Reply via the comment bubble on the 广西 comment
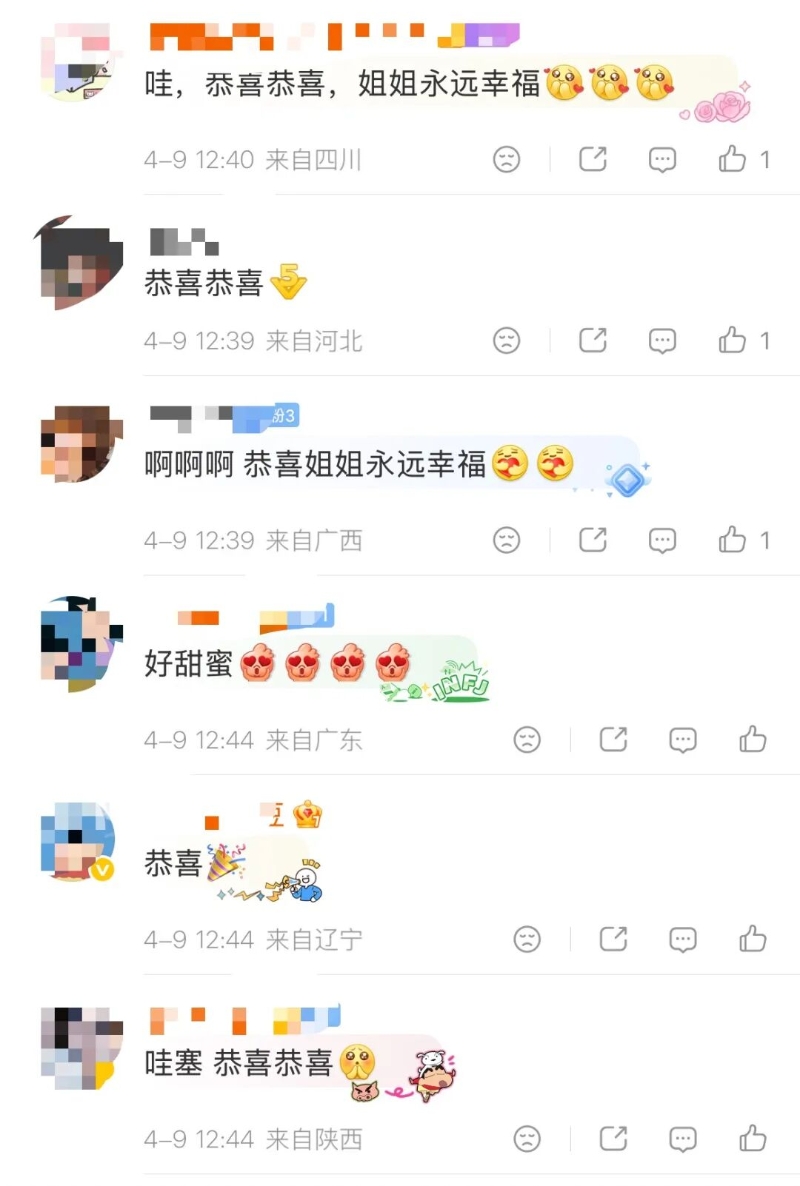The width and height of the screenshot is (800, 1186). click(662, 540)
